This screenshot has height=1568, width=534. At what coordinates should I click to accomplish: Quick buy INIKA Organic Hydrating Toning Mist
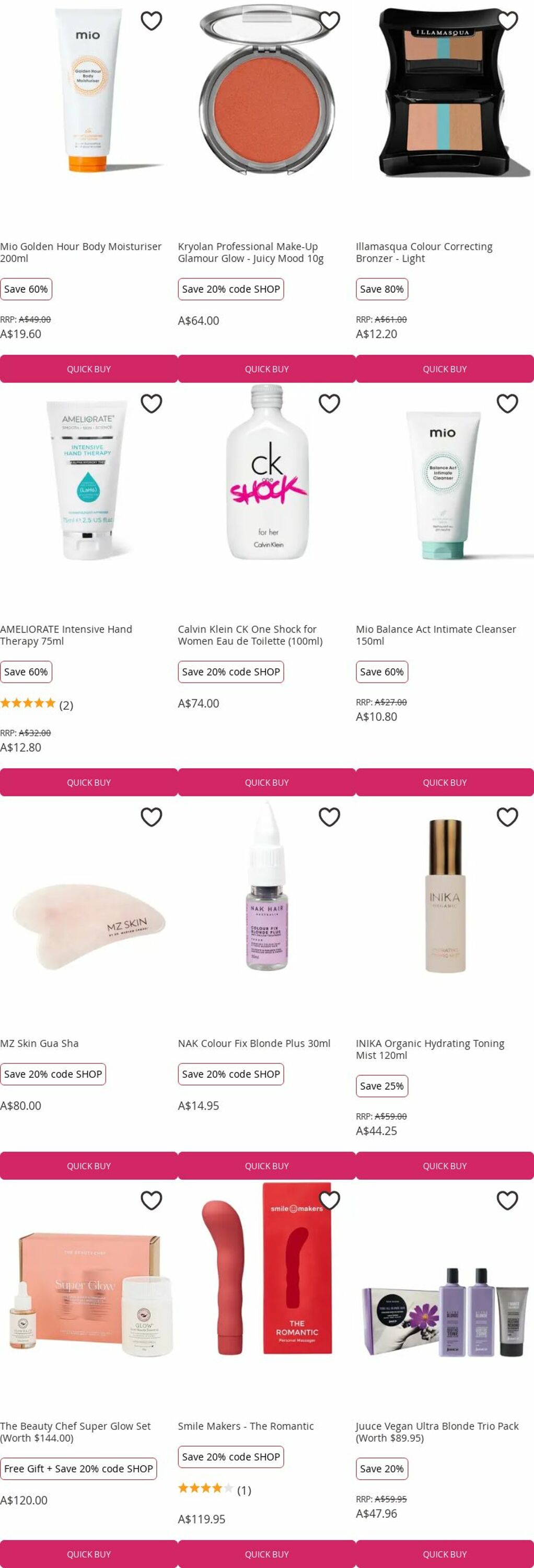[x=445, y=1166]
